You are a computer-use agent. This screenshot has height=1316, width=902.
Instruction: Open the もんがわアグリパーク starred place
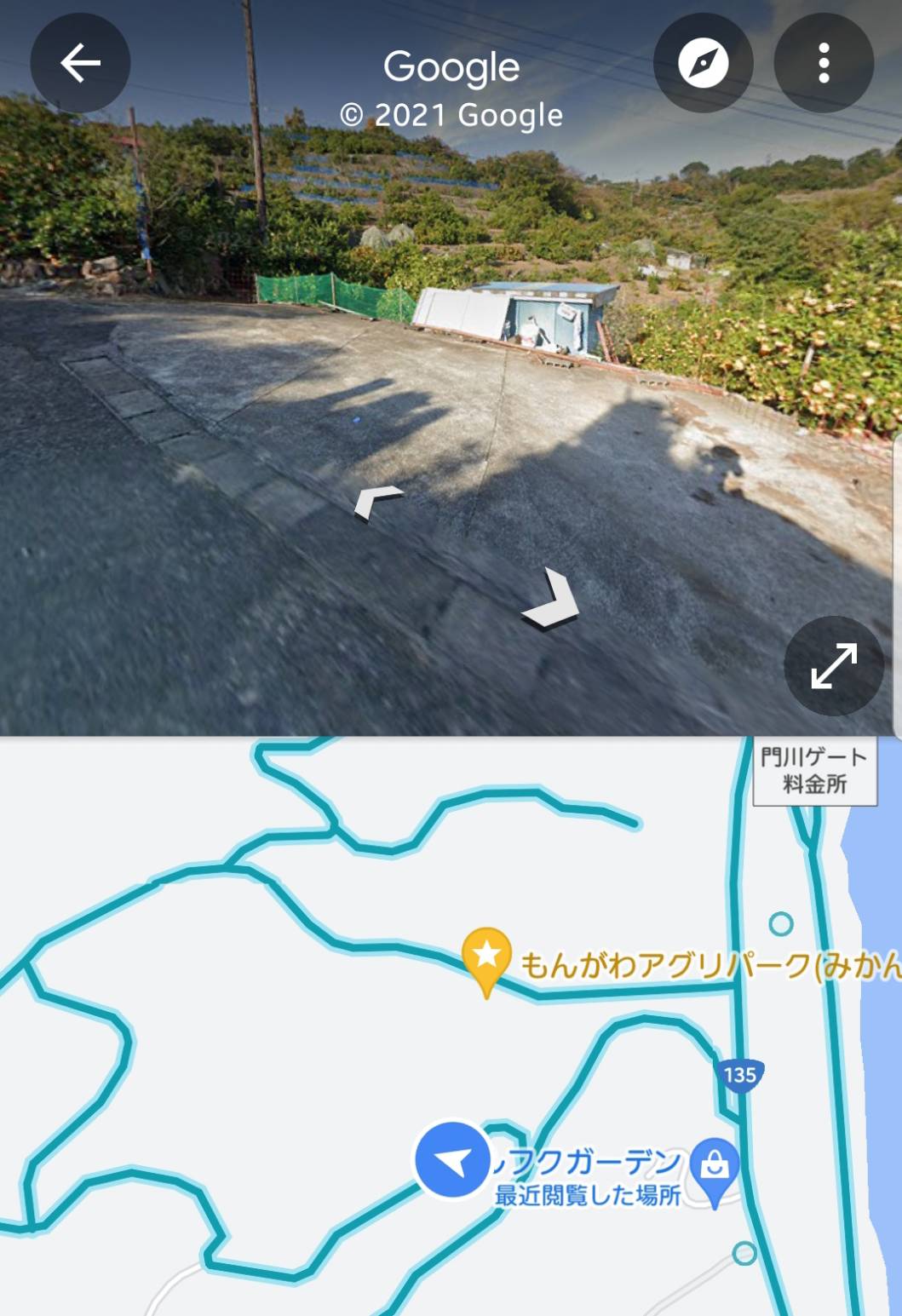486,957
